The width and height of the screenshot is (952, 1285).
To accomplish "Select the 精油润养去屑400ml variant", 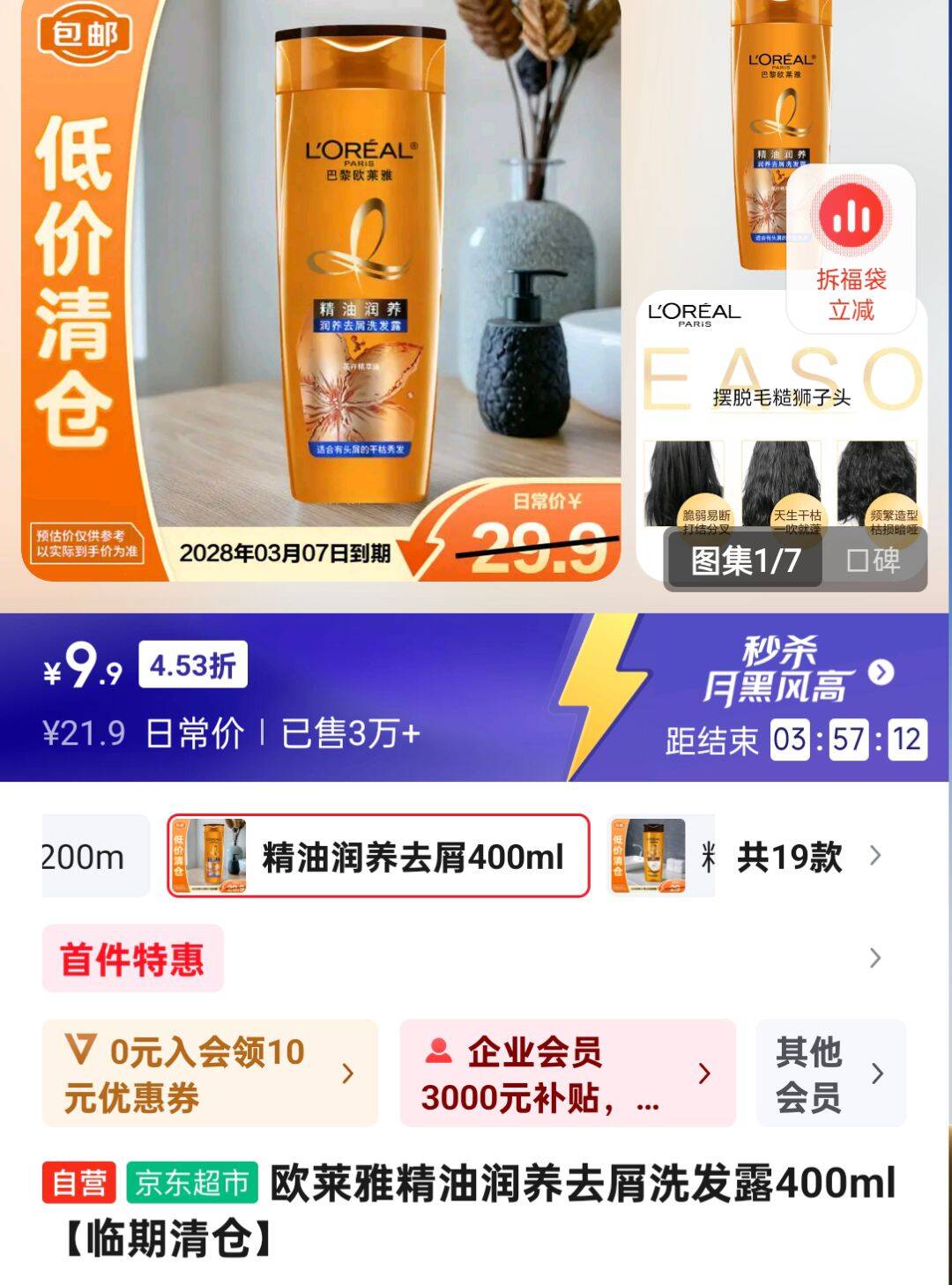I will [378, 856].
